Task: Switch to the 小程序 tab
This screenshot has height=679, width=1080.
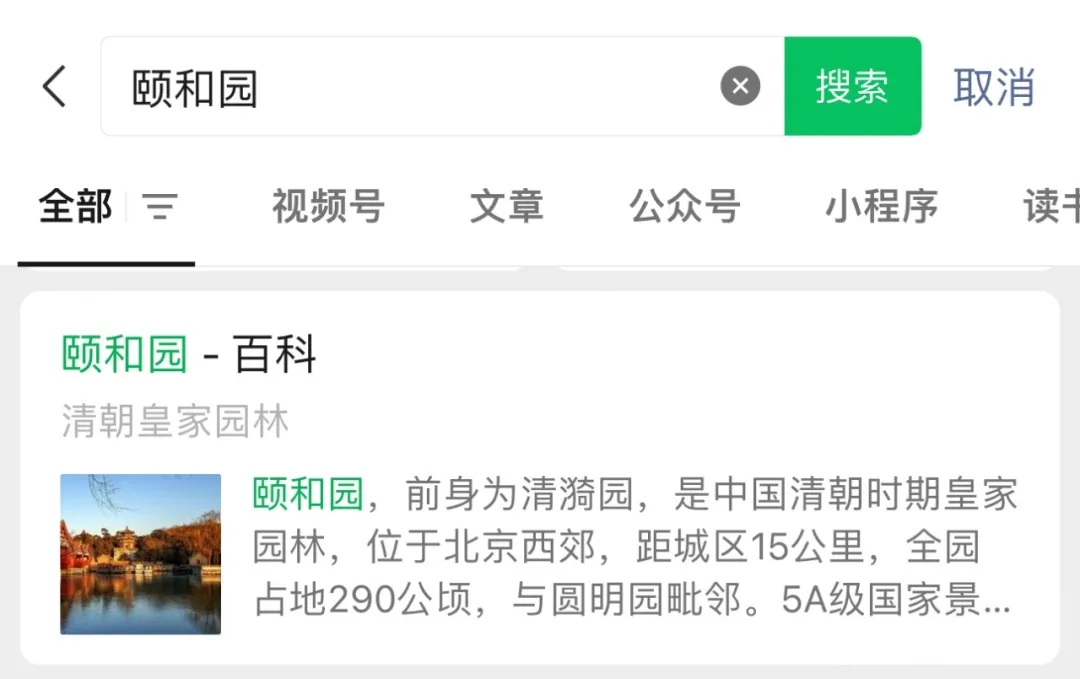Action: click(881, 207)
